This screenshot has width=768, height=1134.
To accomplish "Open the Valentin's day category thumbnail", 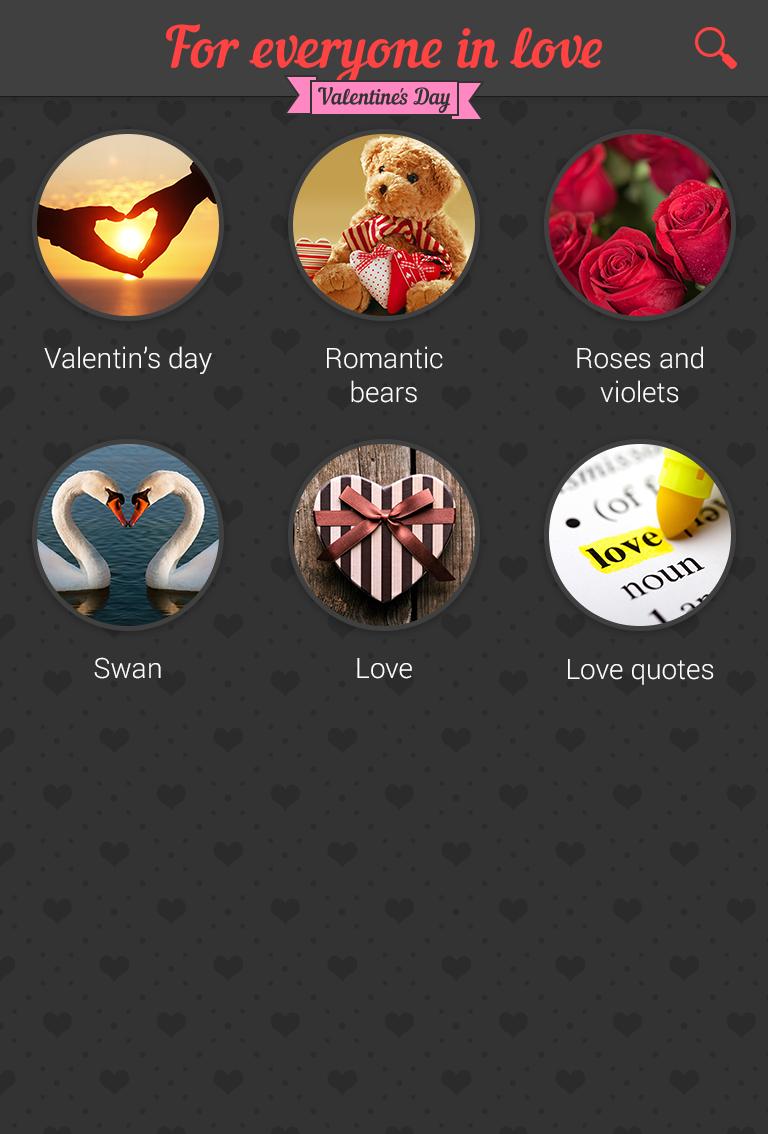I will tap(127, 225).
